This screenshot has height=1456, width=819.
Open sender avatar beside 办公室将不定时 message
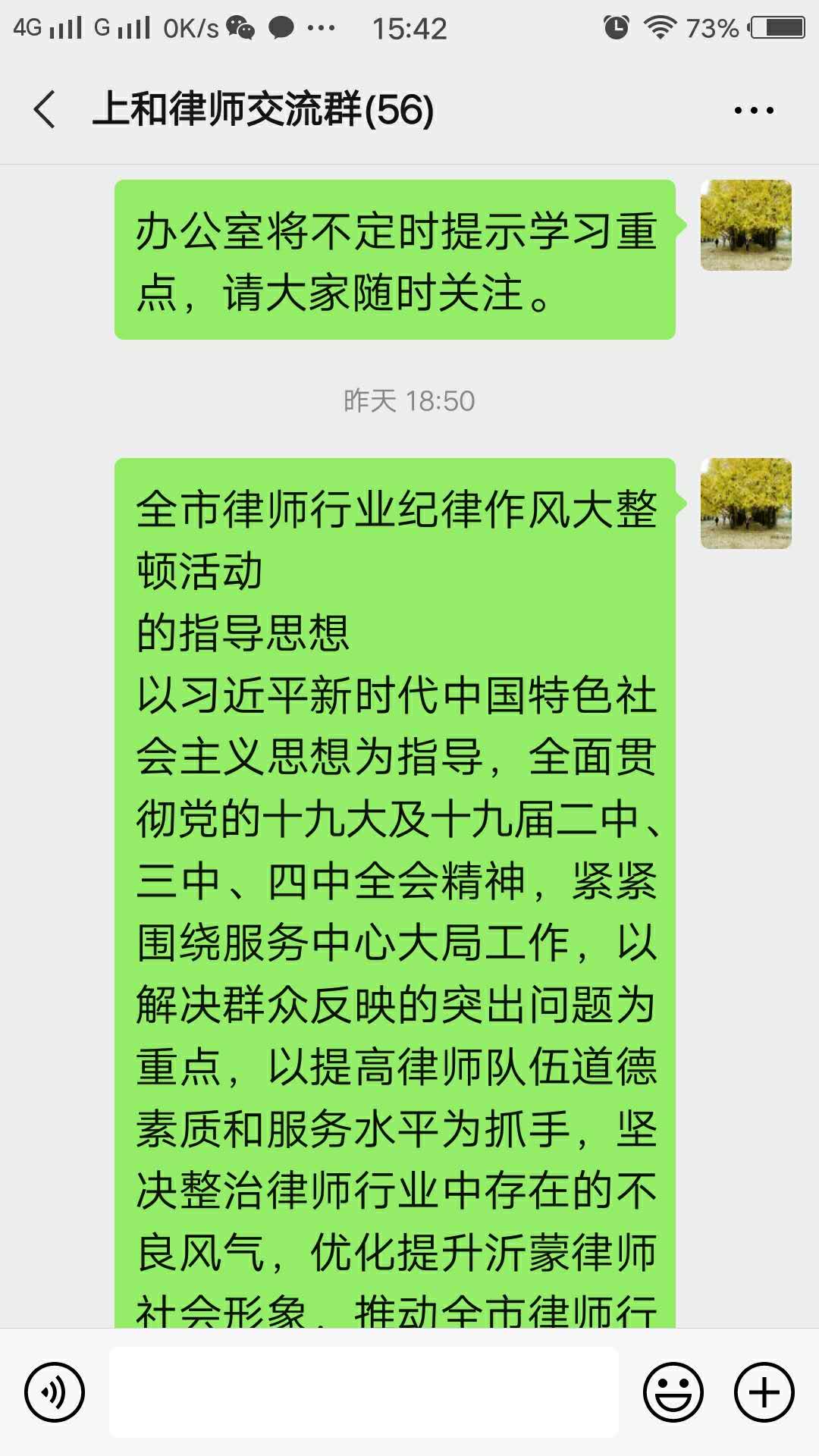click(746, 225)
